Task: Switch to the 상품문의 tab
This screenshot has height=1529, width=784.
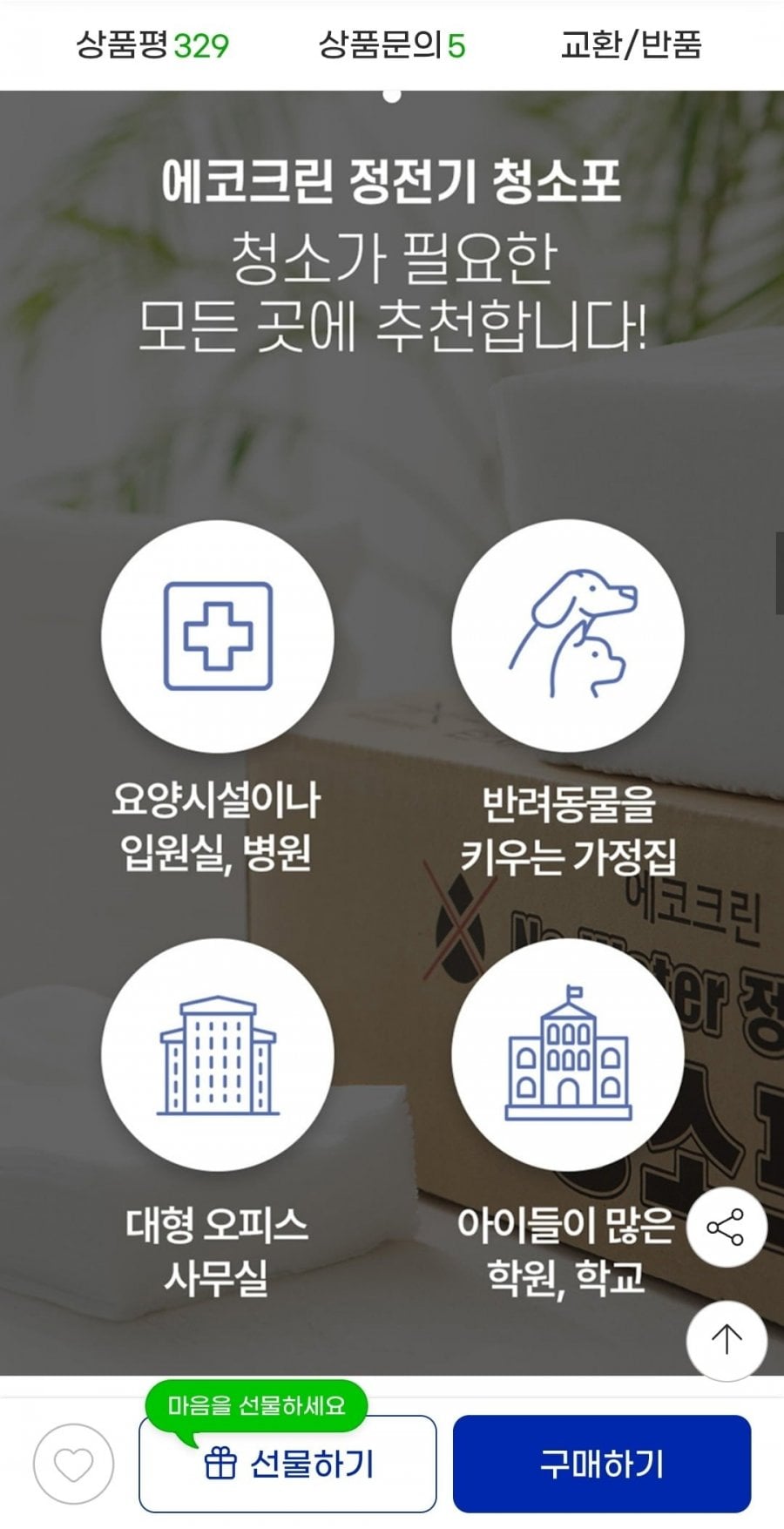Action: coord(392,44)
